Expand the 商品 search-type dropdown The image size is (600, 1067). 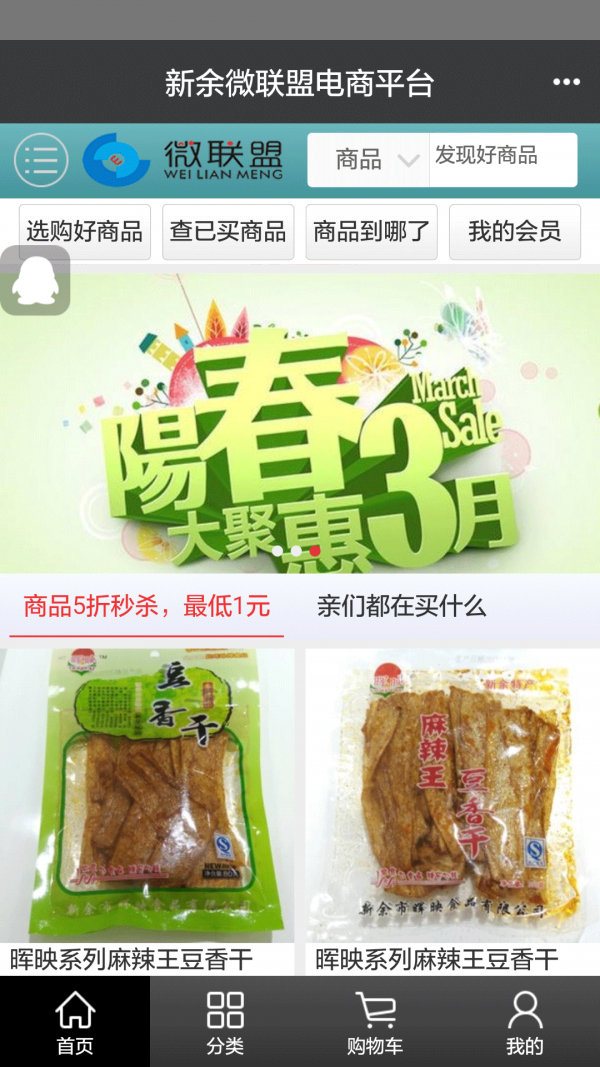[x=368, y=160]
